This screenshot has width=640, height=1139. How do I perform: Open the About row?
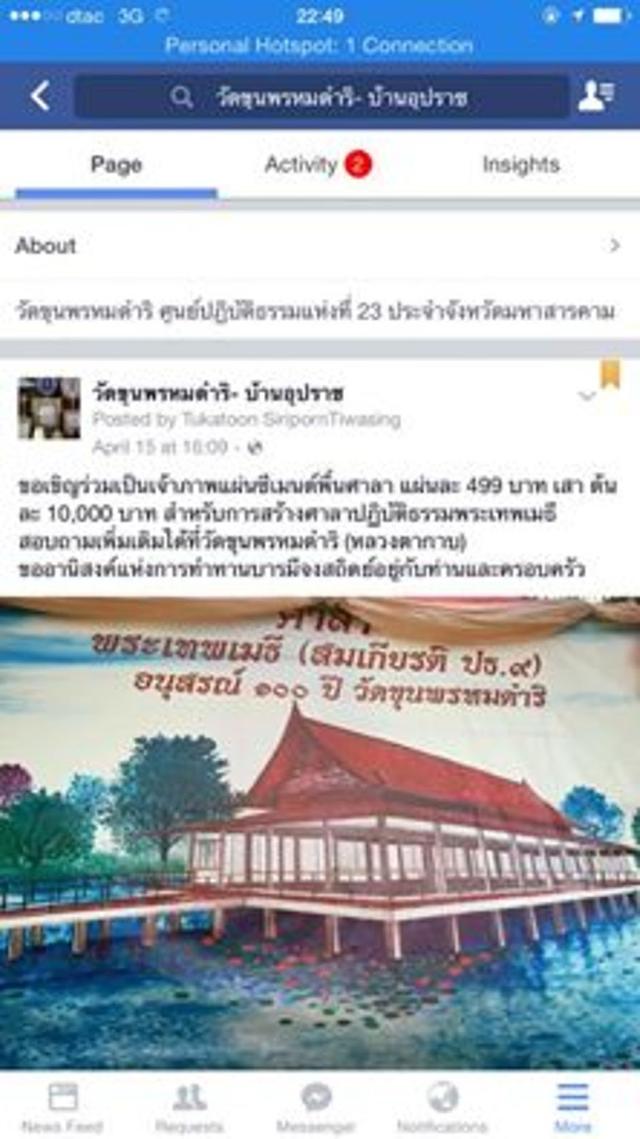pyautogui.click(x=320, y=246)
